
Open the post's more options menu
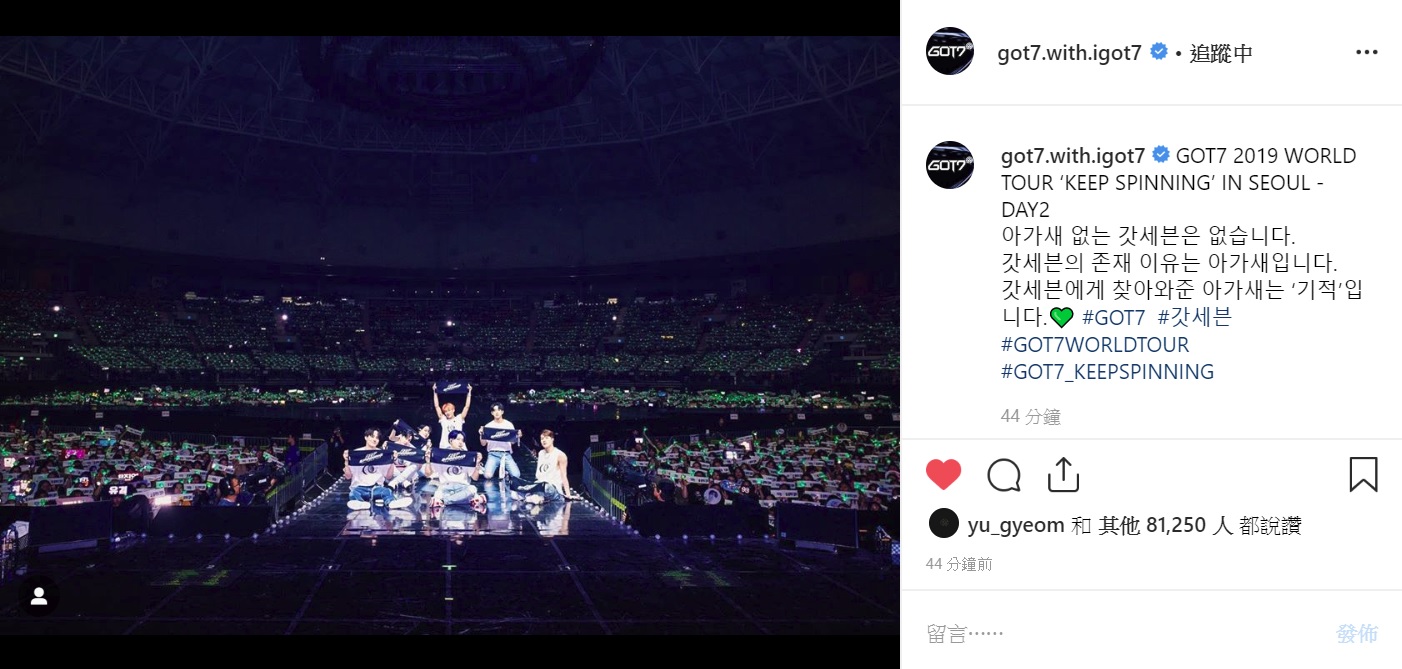[x=1366, y=52]
